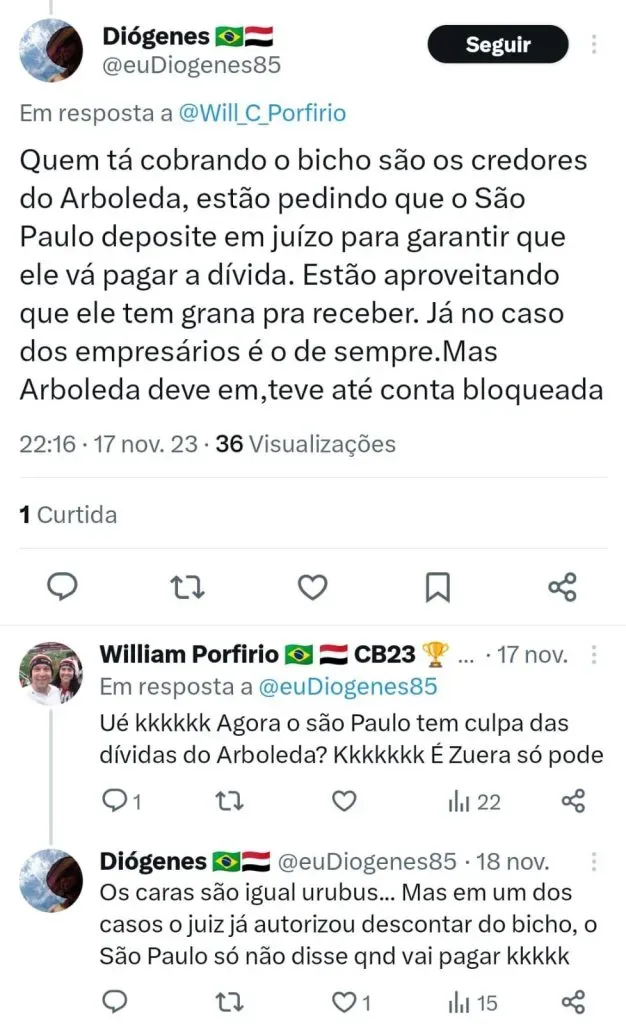
Task: Open the @Will_C_Porfirio profile link
Action: coord(262,113)
